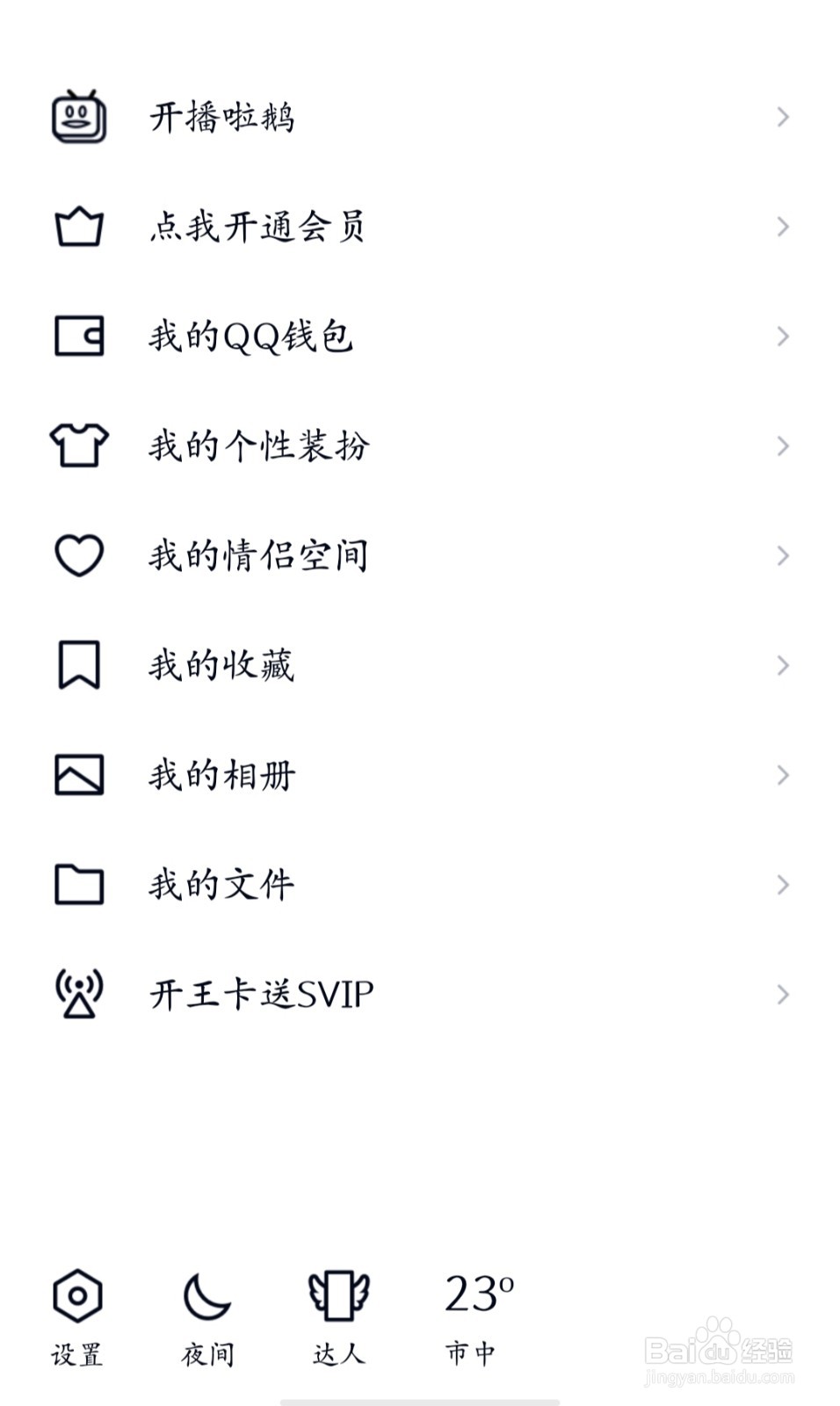Viewport: 840px width, 1406px height.
Task: Open 设置 settings
Action: coord(77,1315)
